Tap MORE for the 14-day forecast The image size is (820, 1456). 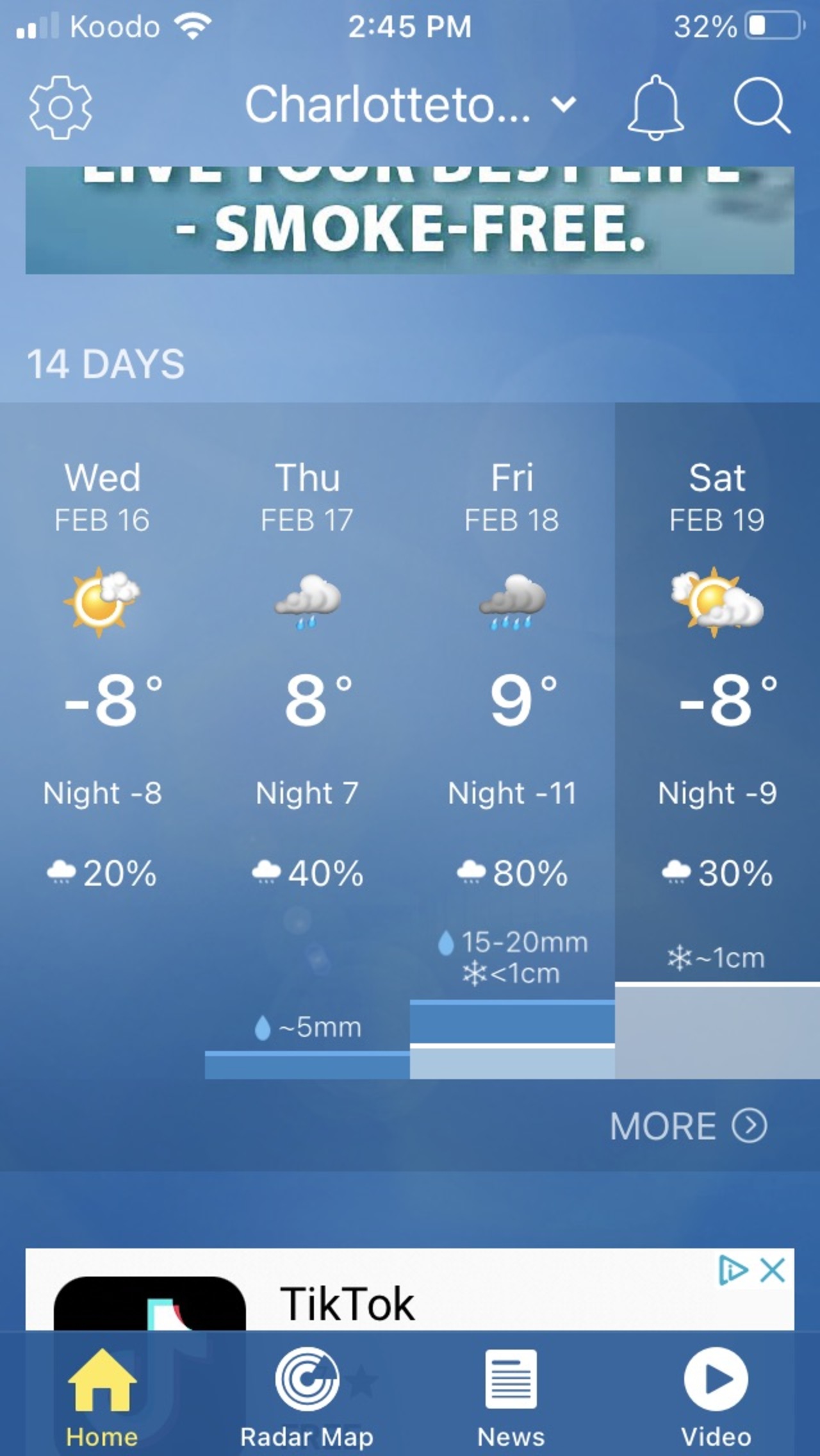pos(688,1126)
